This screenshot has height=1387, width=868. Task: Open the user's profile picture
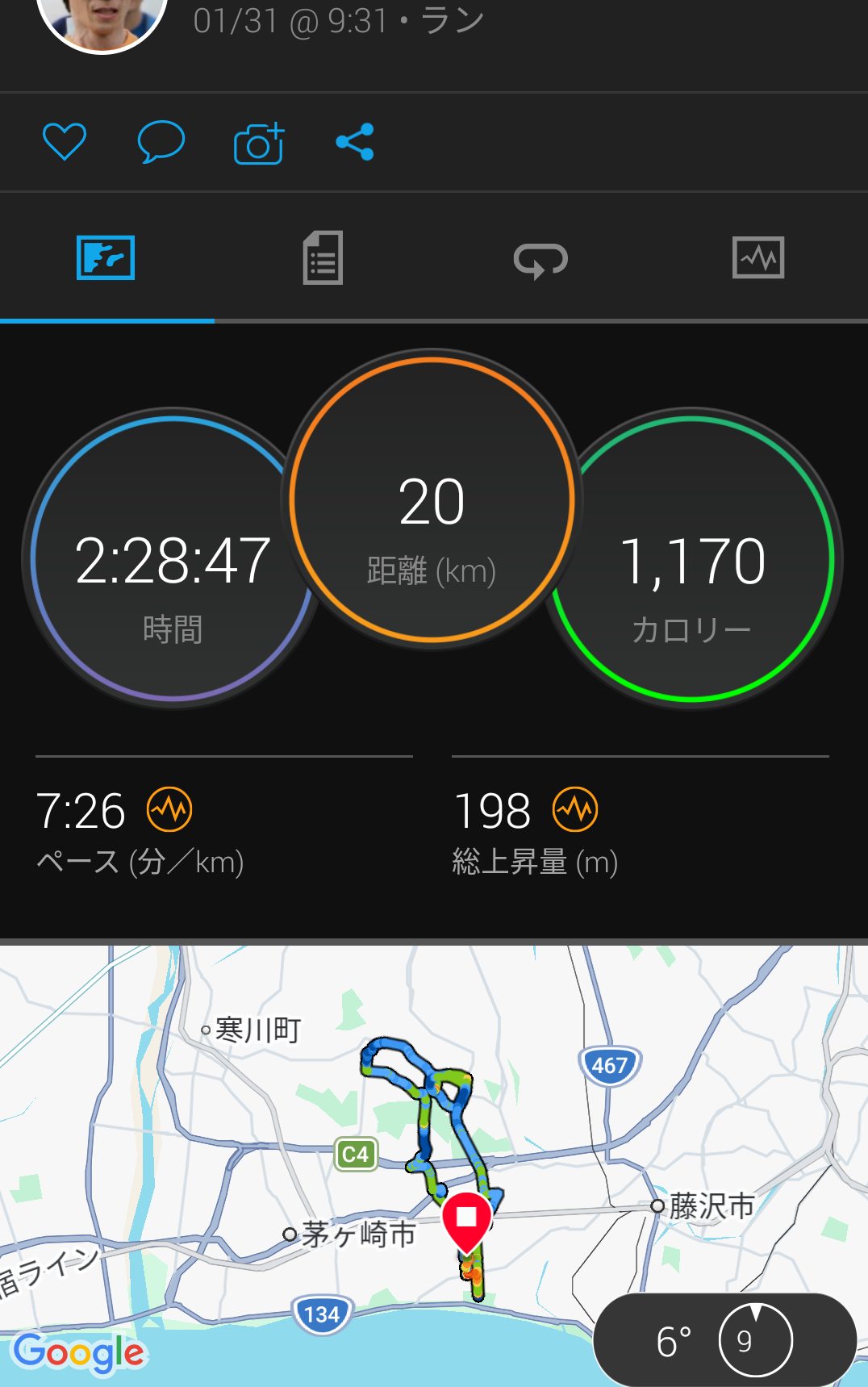[102, 20]
